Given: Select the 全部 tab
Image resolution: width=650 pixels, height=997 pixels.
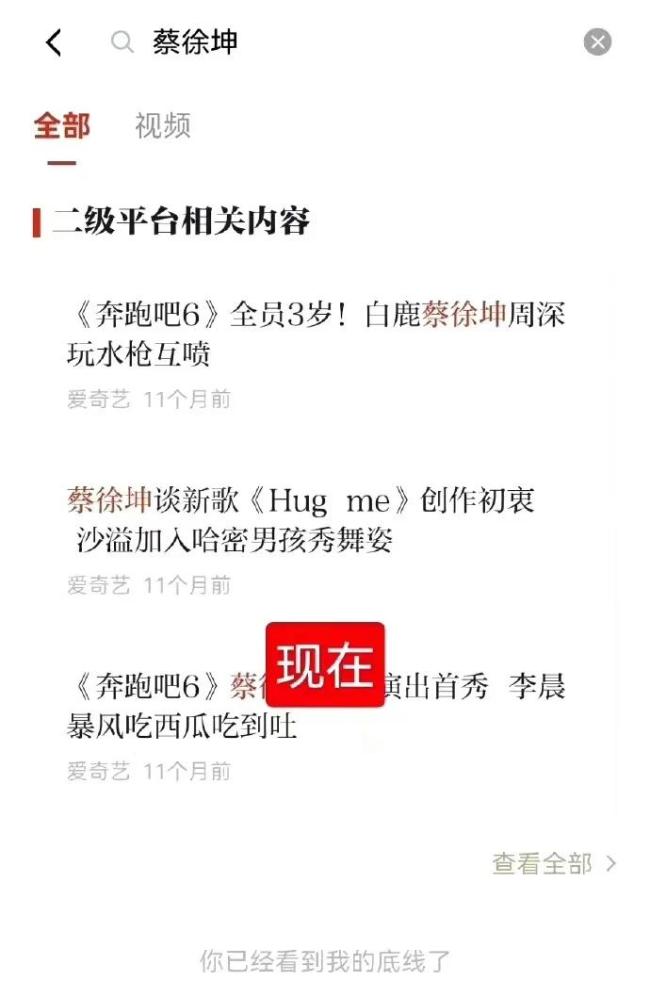Looking at the screenshot, I should pos(62,126).
